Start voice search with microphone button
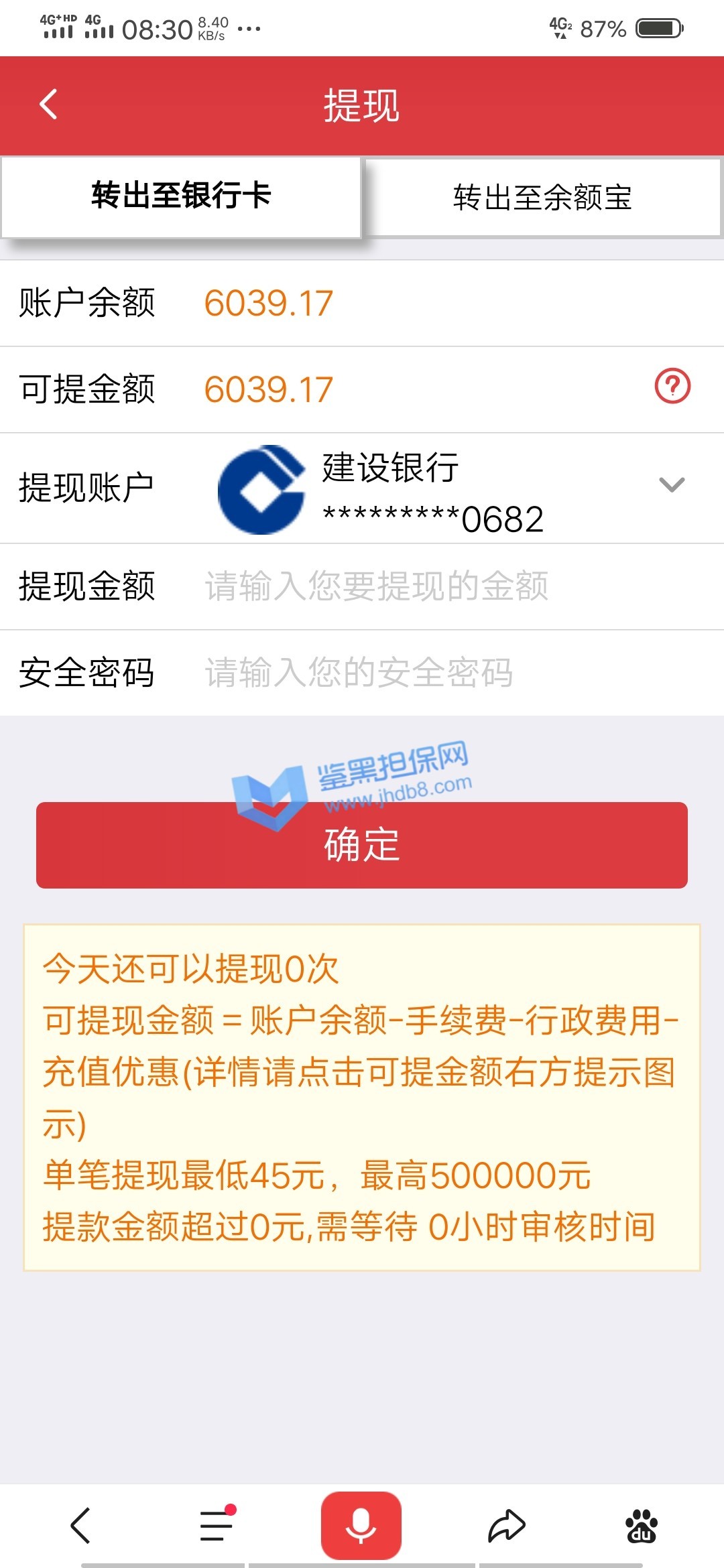 click(361, 1526)
